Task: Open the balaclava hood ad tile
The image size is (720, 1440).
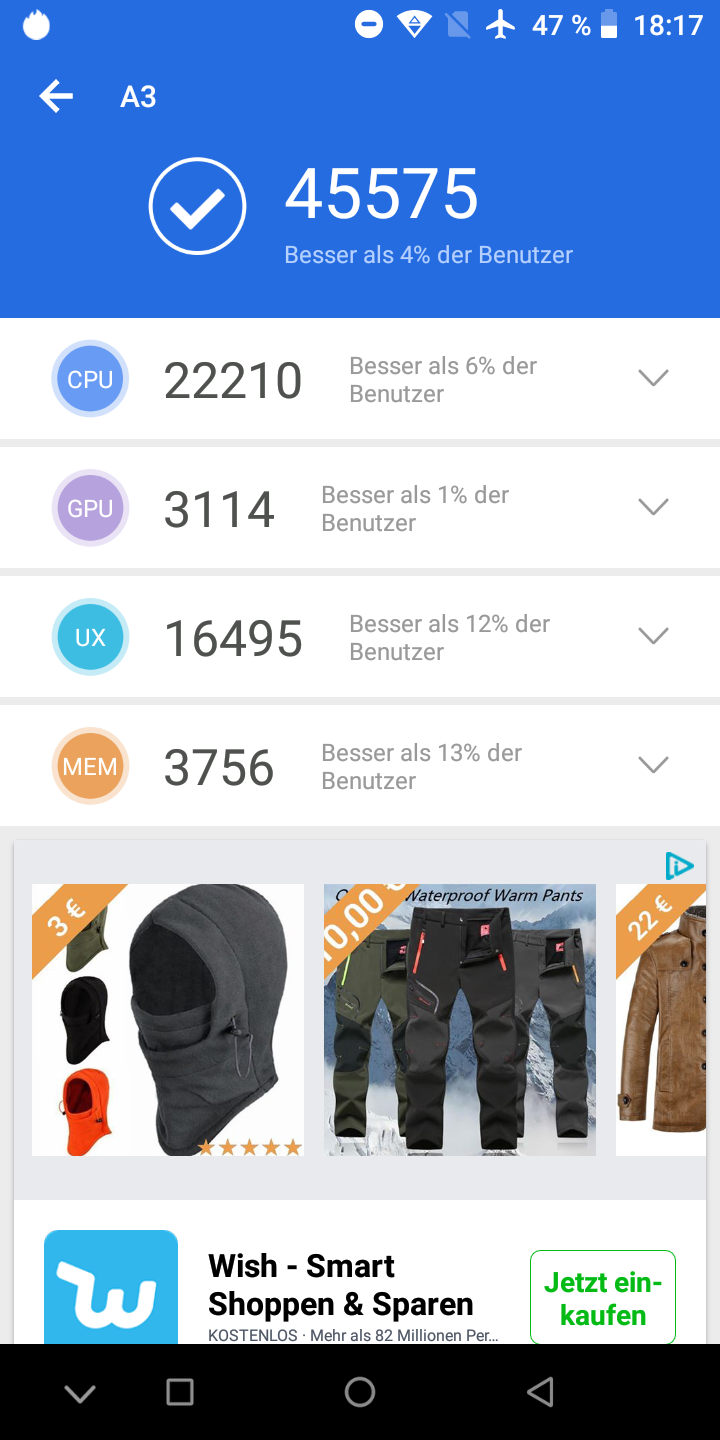Action: [x=168, y=1020]
